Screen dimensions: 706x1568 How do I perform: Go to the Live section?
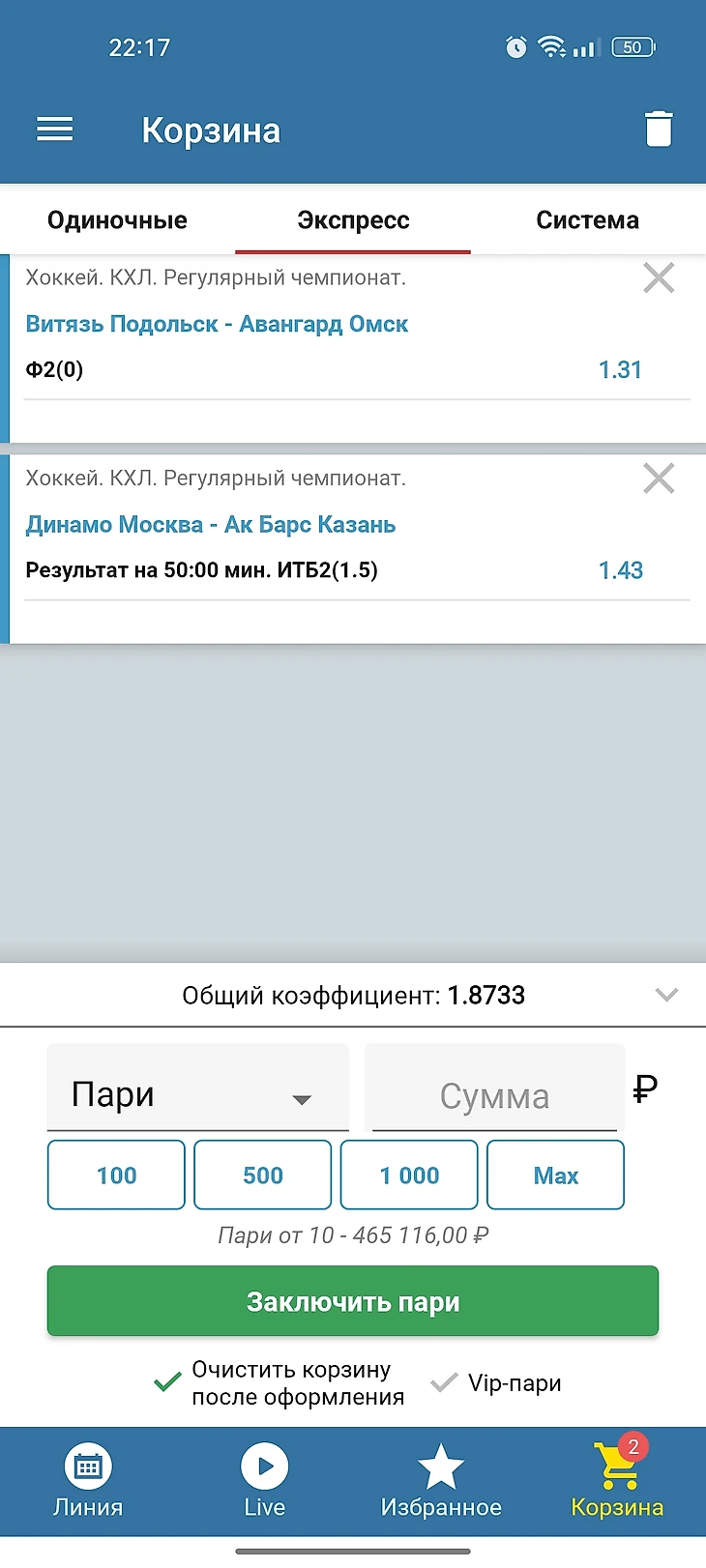[264, 1480]
